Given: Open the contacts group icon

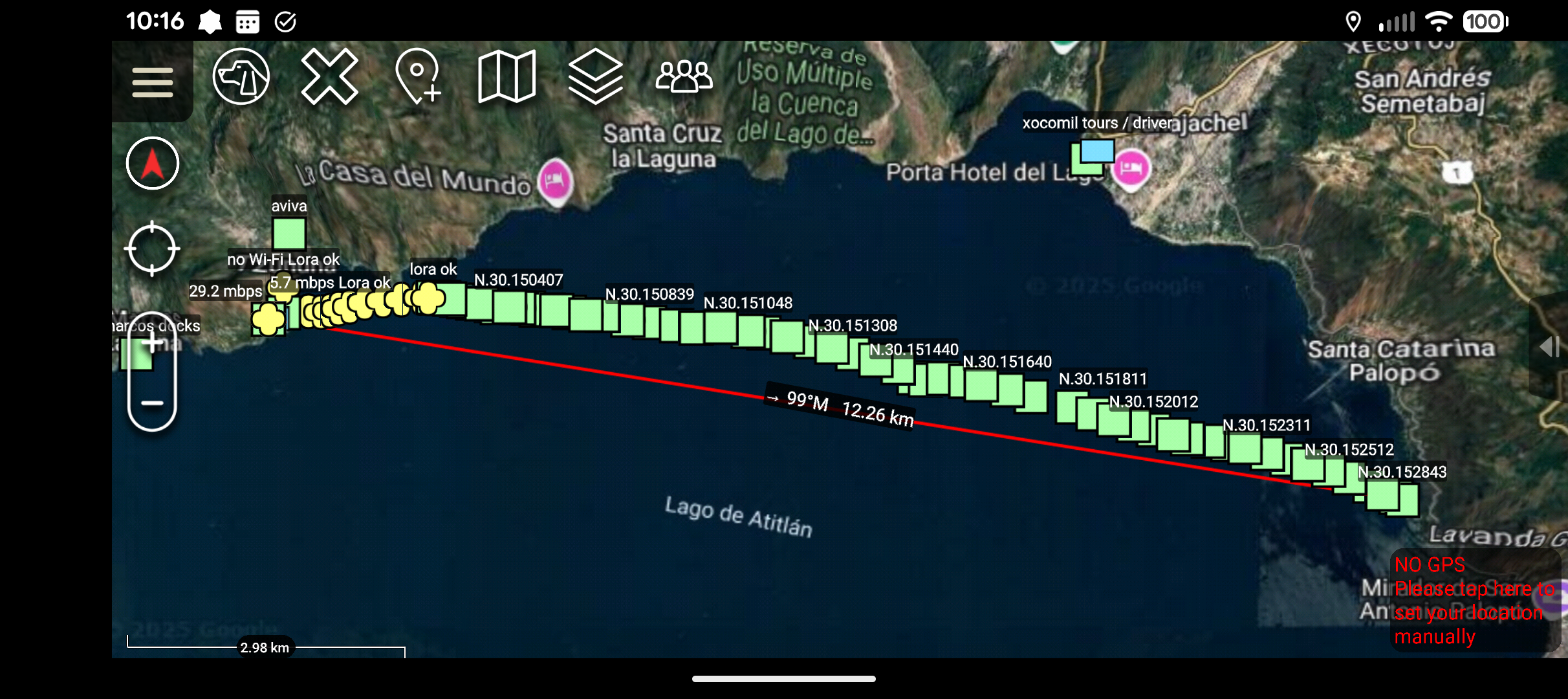Looking at the screenshot, I should coord(684,77).
